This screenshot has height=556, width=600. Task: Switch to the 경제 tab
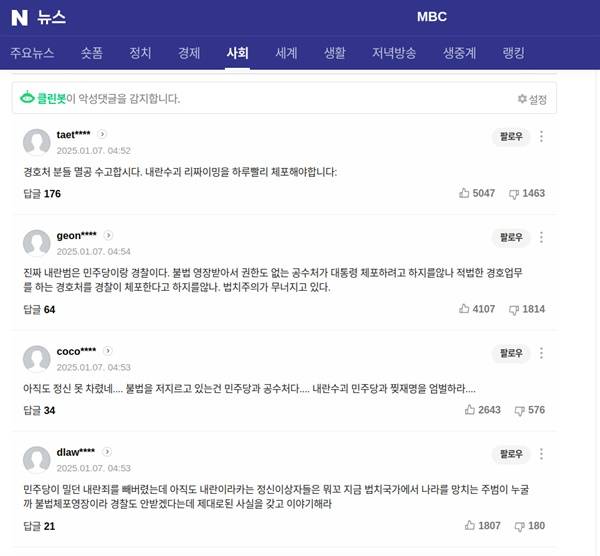tap(189, 53)
